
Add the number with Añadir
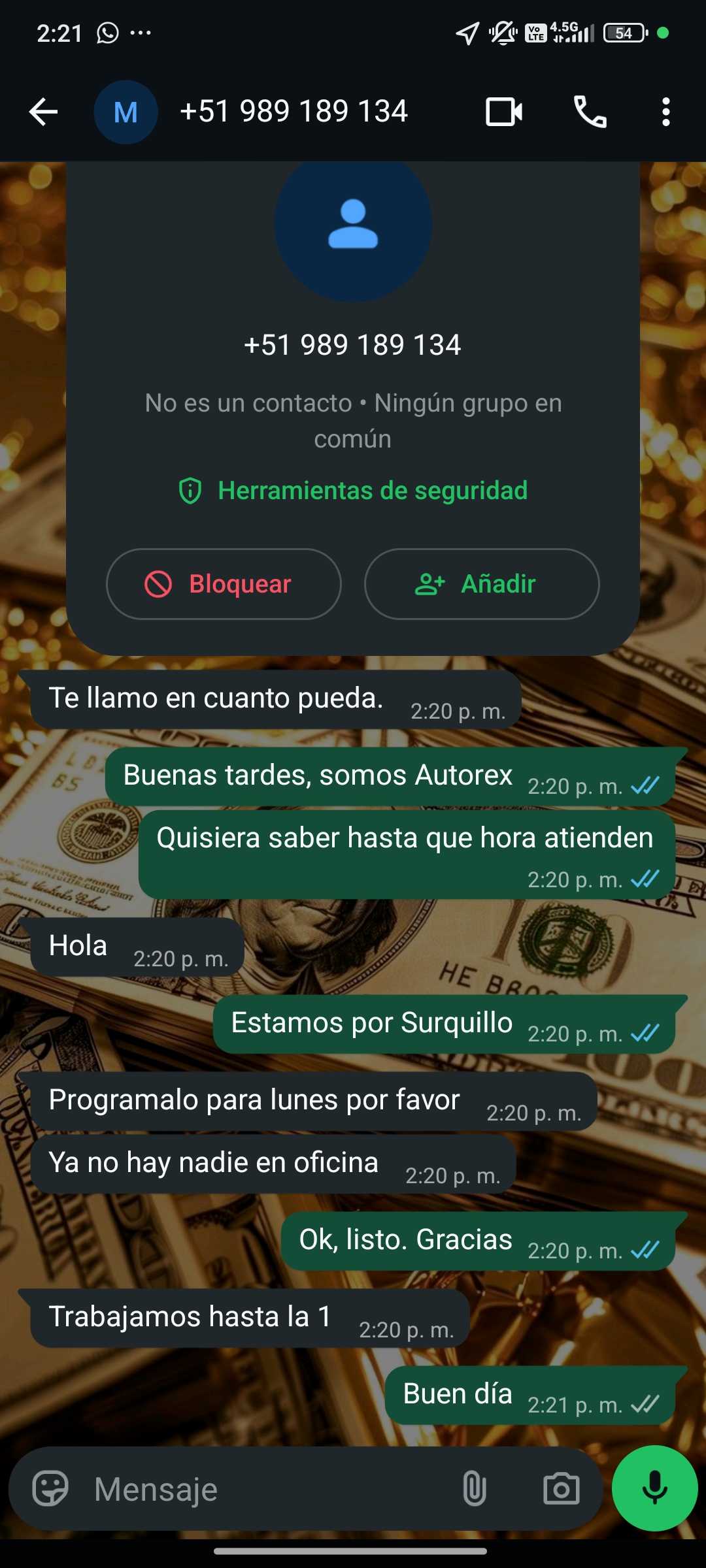(482, 584)
